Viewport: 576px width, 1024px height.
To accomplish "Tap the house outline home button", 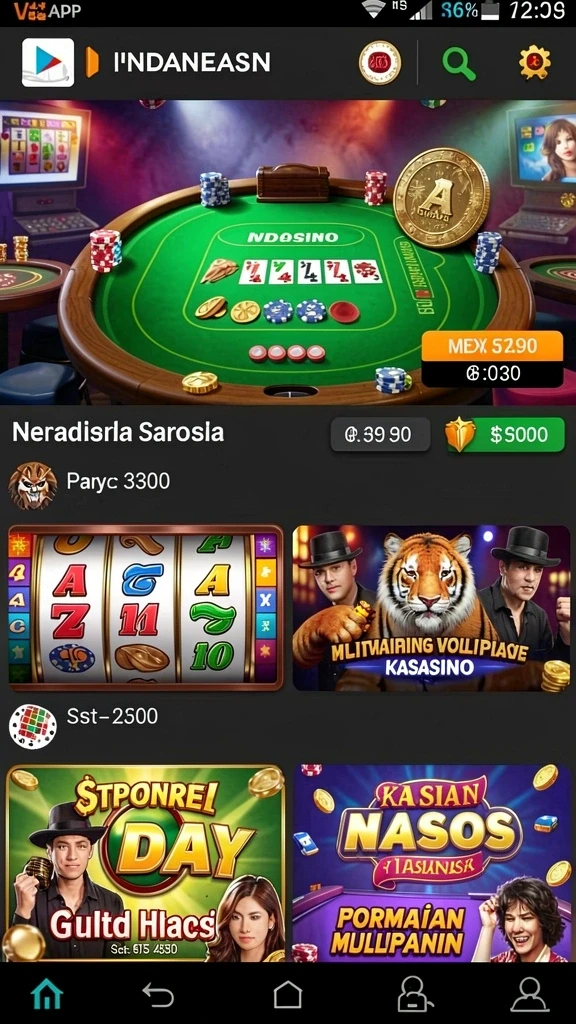I will (x=287, y=995).
